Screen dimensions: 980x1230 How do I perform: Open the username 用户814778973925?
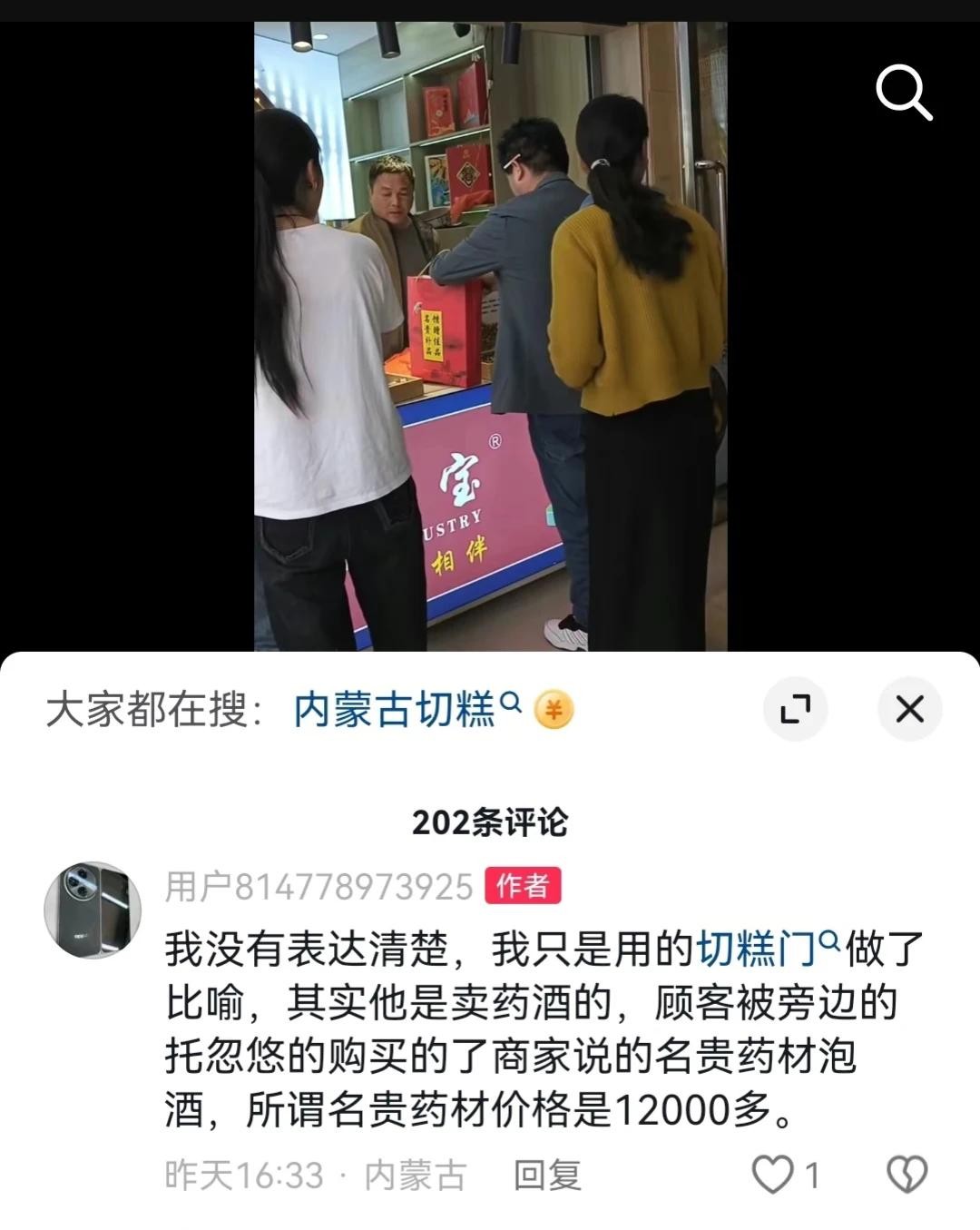click(x=318, y=887)
